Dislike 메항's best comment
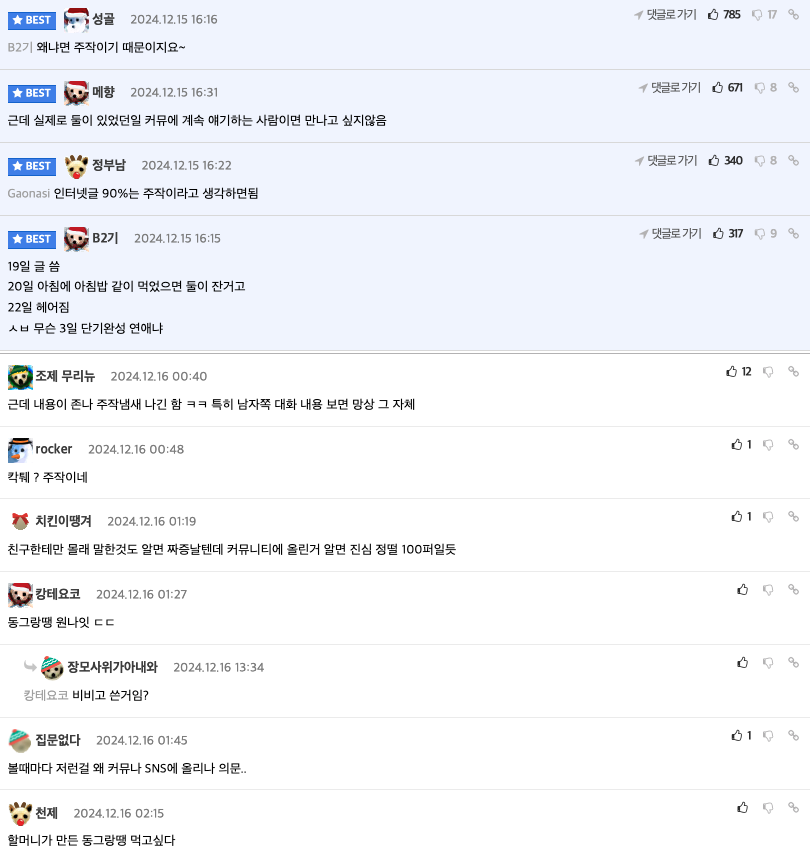 tap(758, 88)
